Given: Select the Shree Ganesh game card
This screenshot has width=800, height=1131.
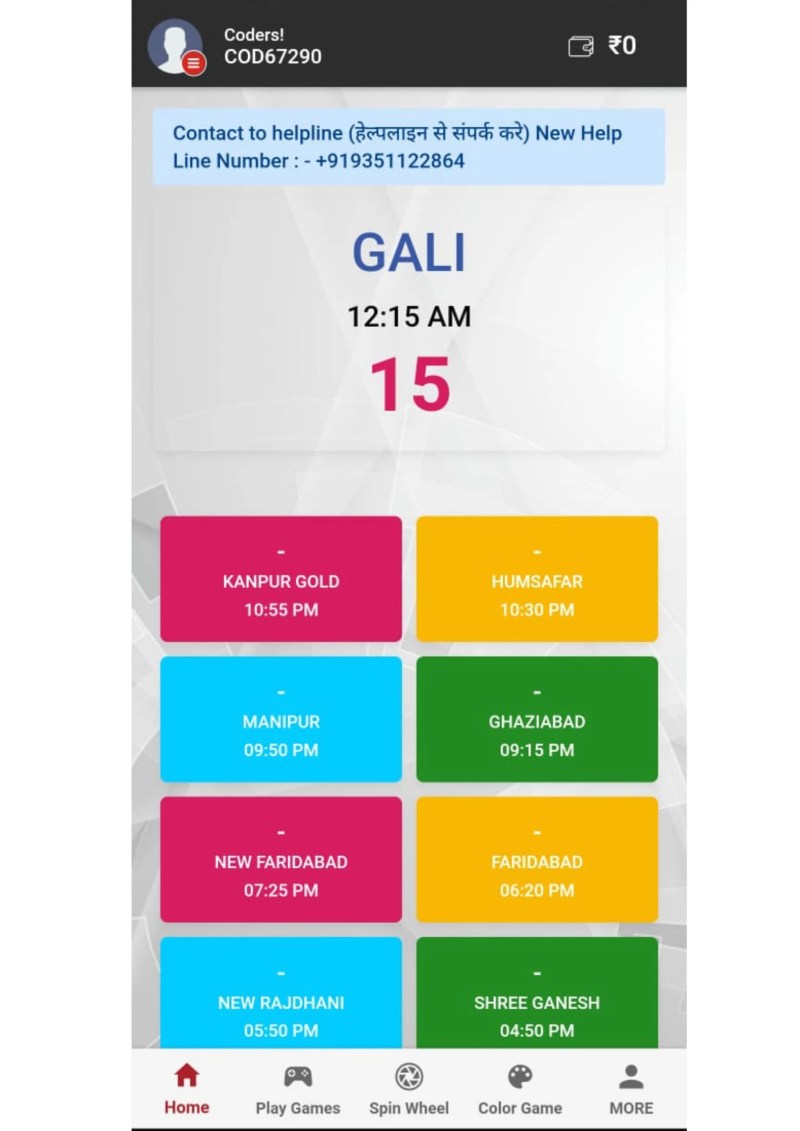Looking at the screenshot, I should click(537, 993).
